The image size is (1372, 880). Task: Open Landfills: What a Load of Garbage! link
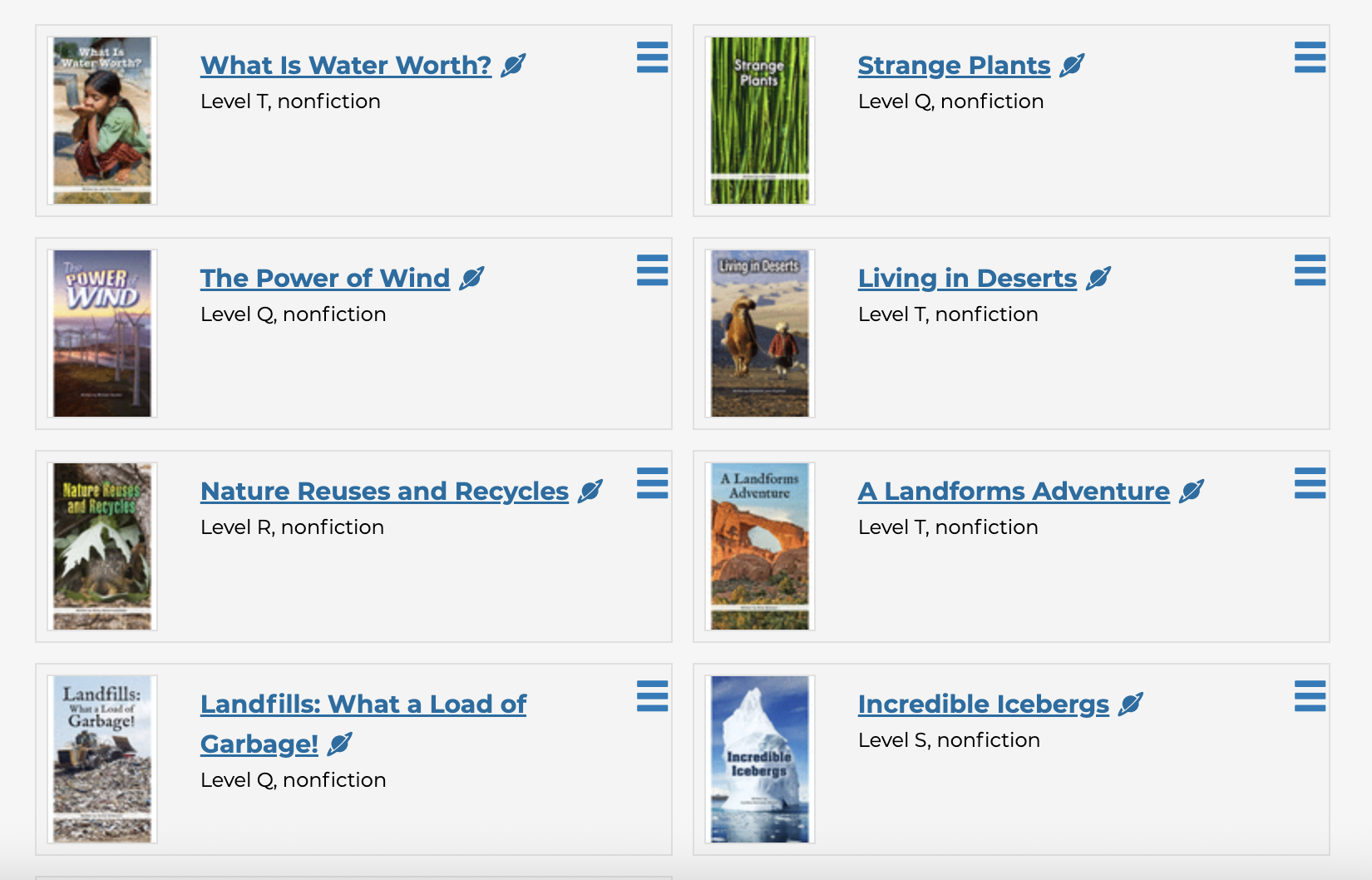(363, 704)
